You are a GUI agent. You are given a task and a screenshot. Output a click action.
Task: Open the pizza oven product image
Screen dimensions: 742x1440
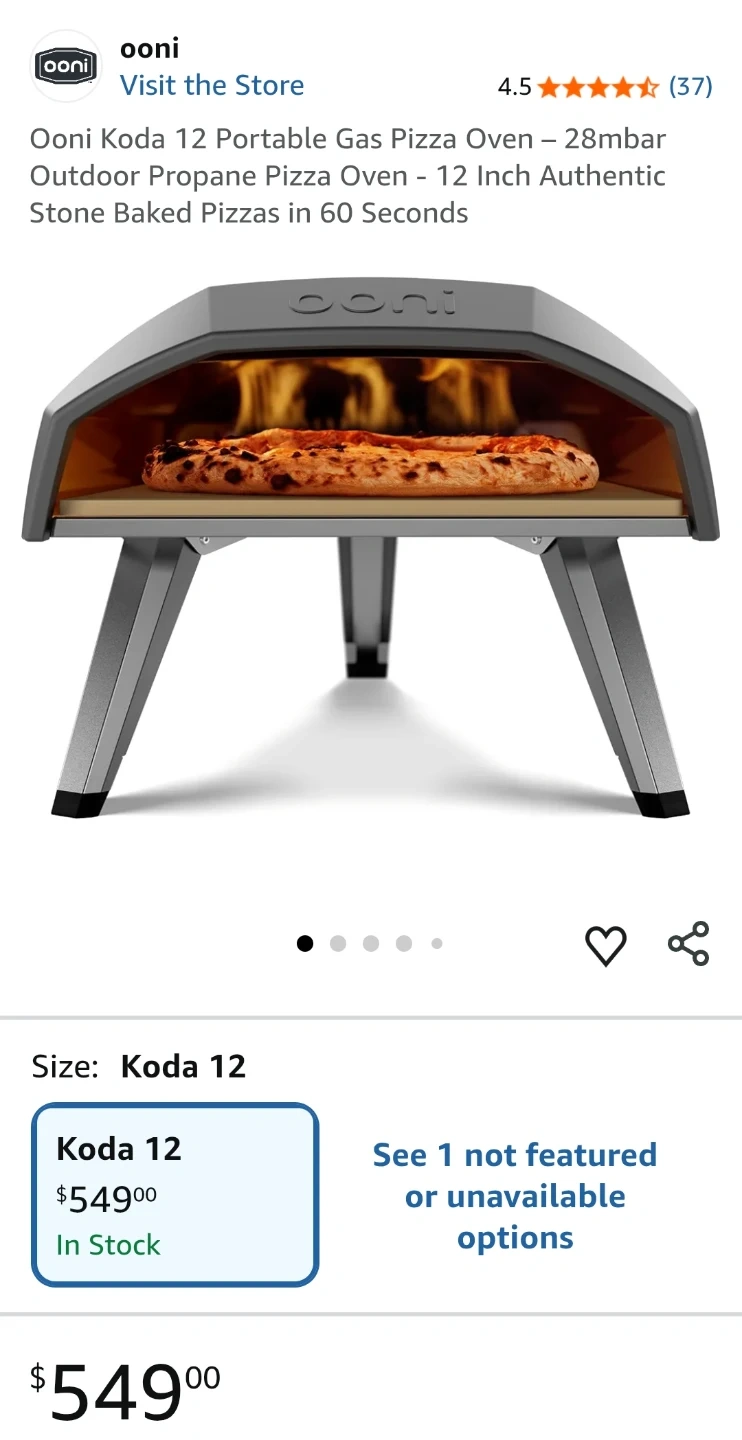point(370,548)
